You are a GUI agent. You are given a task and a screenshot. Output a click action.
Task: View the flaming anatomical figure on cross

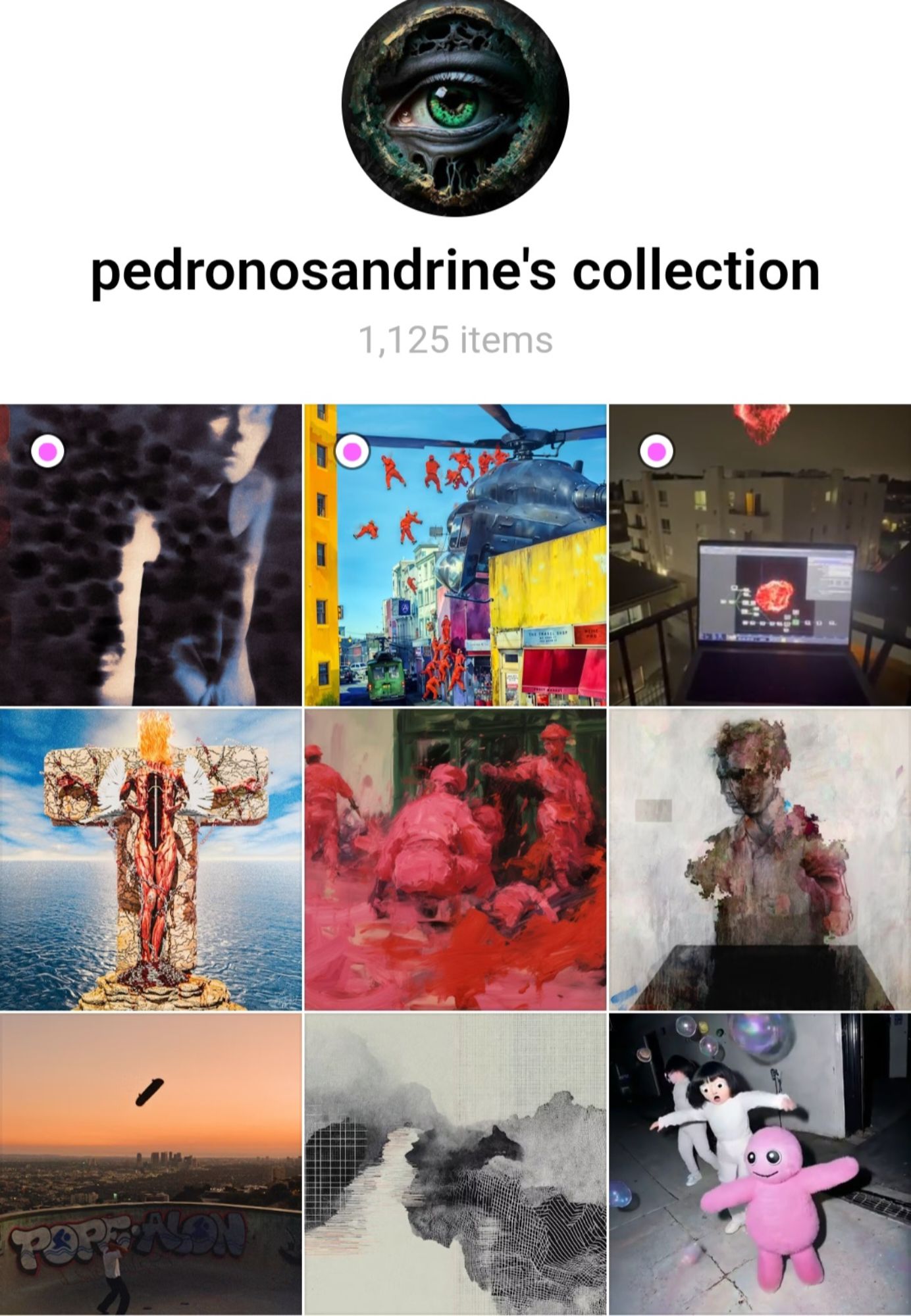pos(151,859)
